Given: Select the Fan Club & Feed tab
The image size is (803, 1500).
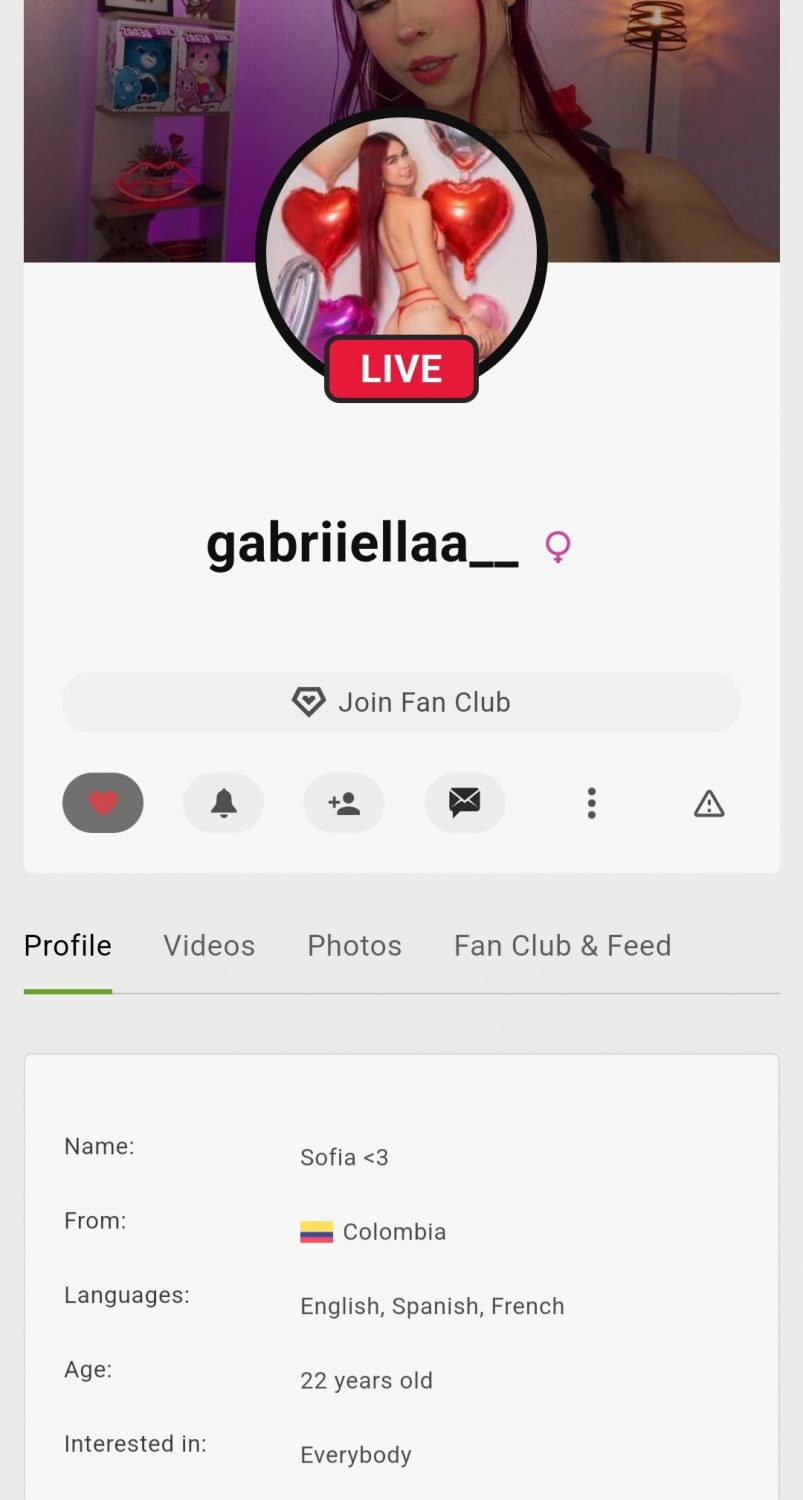Looking at the screenshot, I should click(x=562, y=945).
